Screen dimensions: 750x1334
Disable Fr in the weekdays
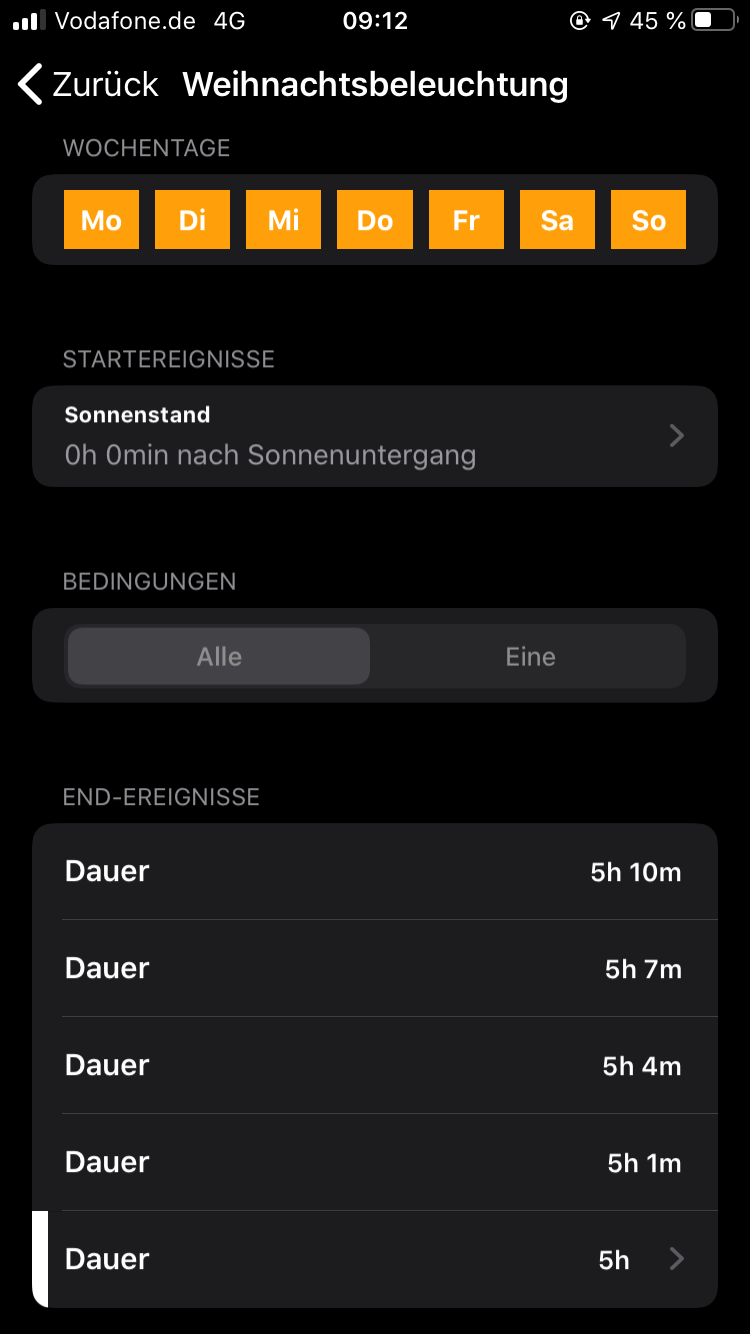tap(466, 219)
